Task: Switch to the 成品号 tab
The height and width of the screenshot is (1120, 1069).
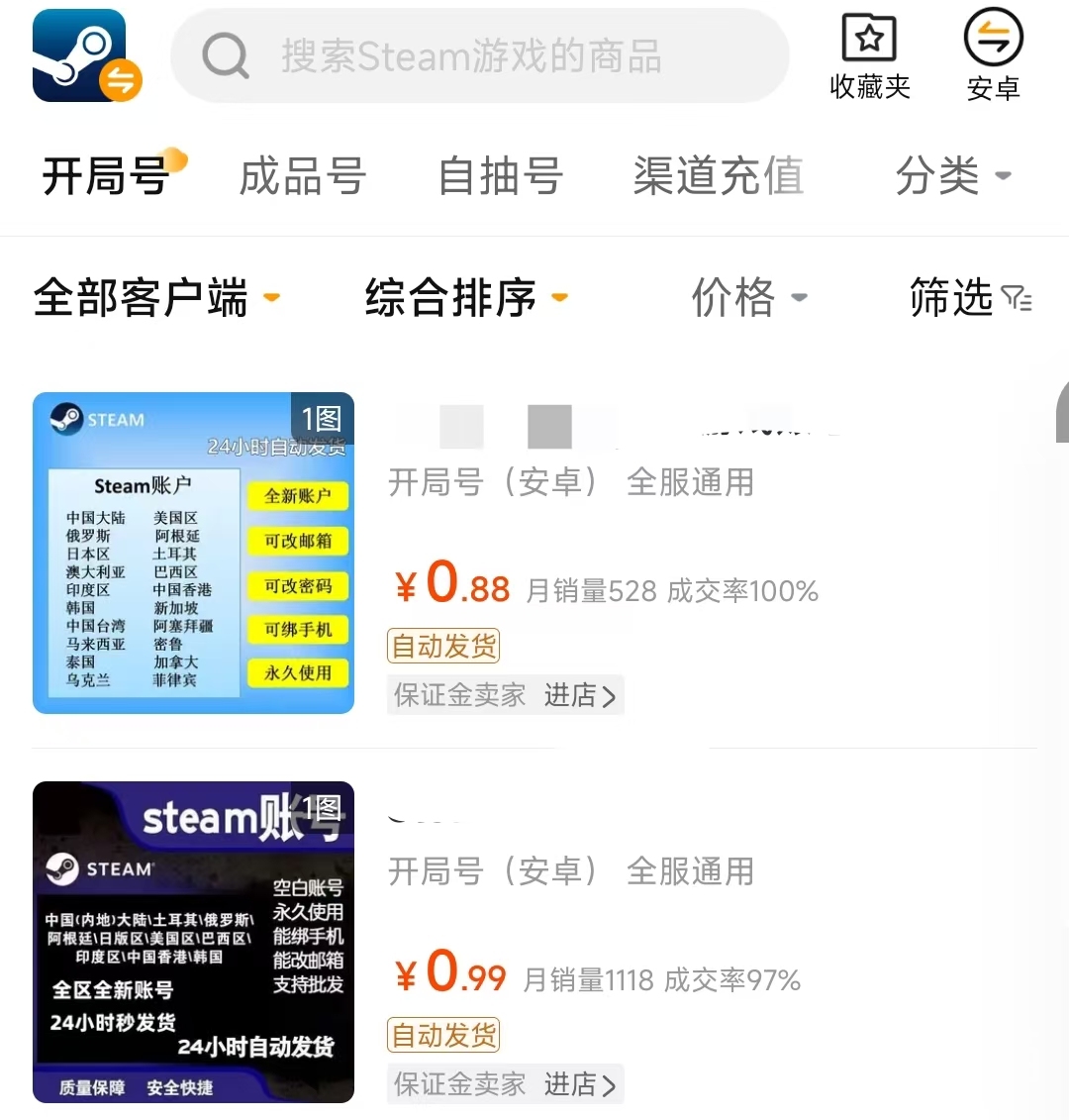Action: 303,177
